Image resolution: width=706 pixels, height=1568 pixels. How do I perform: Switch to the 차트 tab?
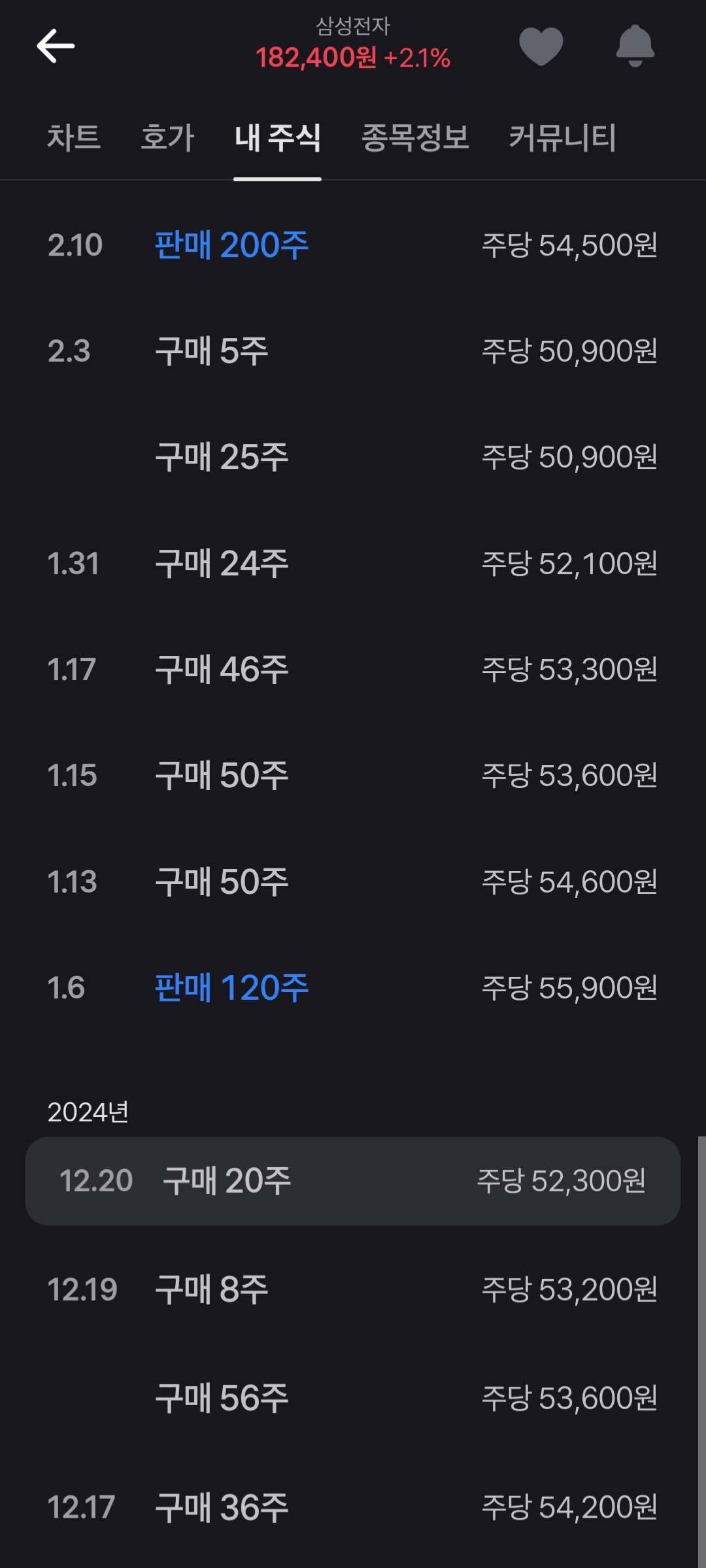coord(73,138)
